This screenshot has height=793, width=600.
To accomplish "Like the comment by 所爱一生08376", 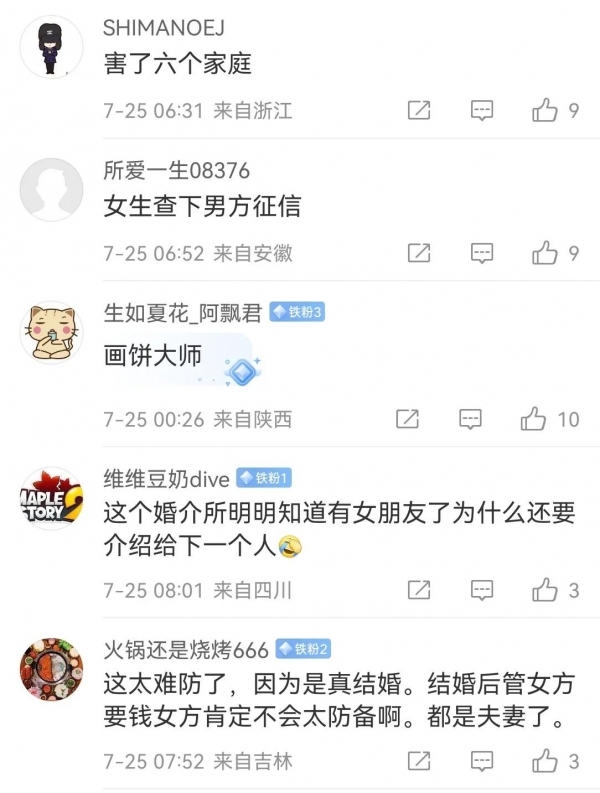I will click(x=545, y=253).
